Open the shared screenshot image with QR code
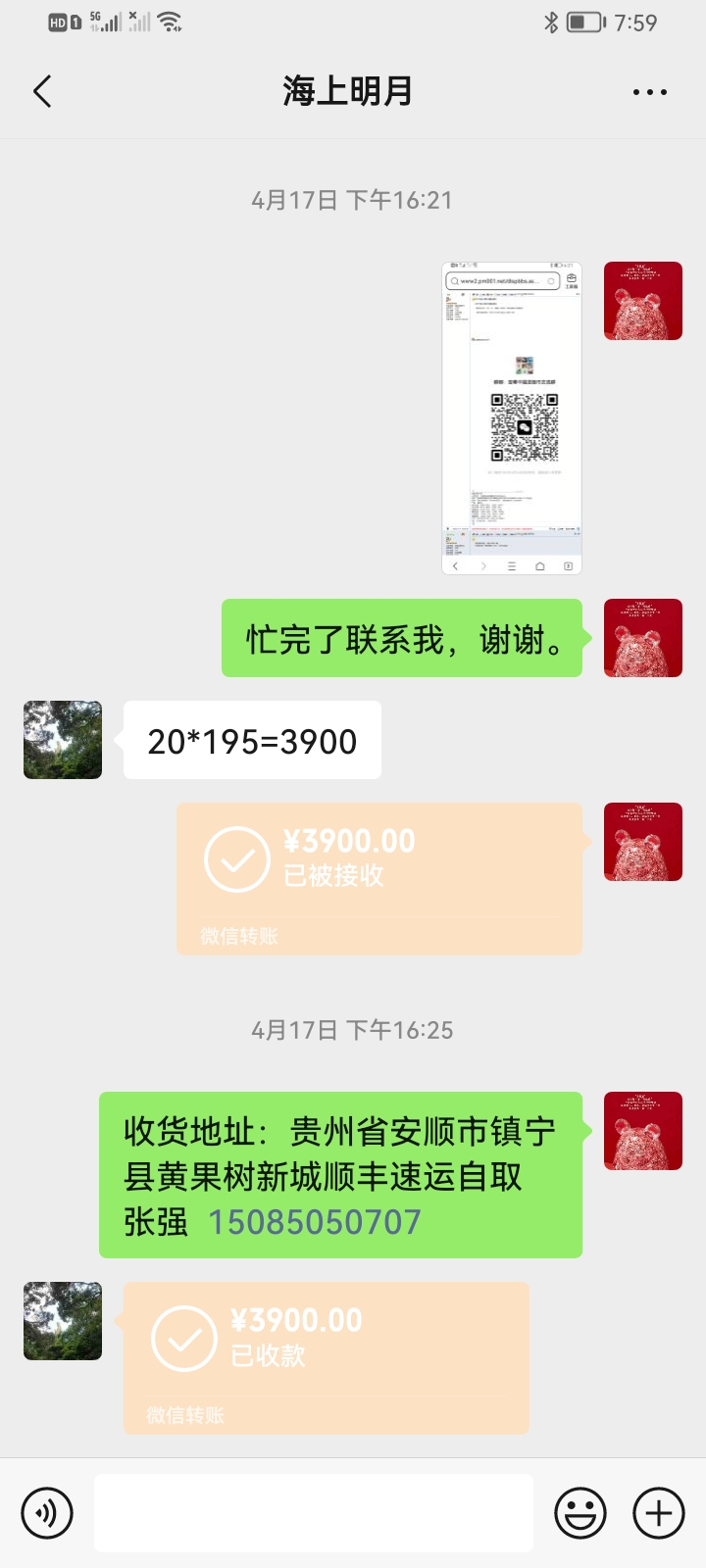Screen dimensions: 706x1568 pos(512,418)
